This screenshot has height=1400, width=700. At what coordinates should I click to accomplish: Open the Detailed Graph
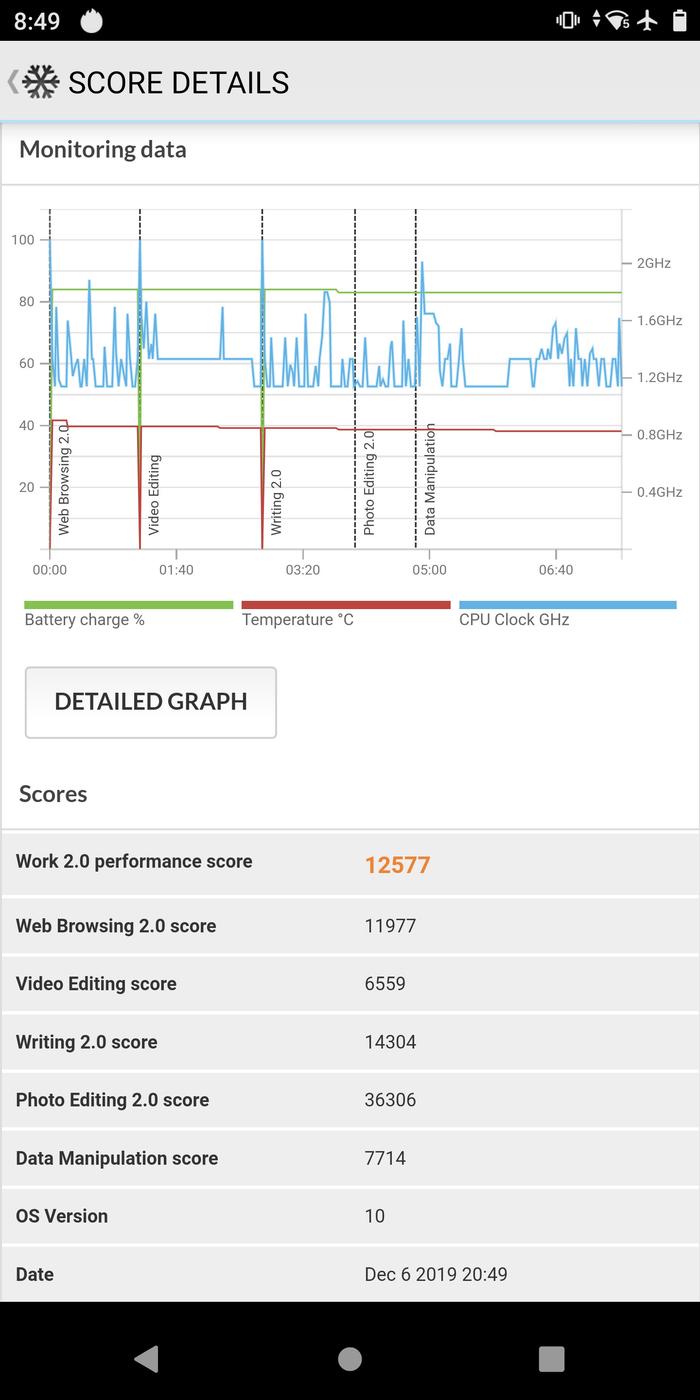[x=151, y=702]
